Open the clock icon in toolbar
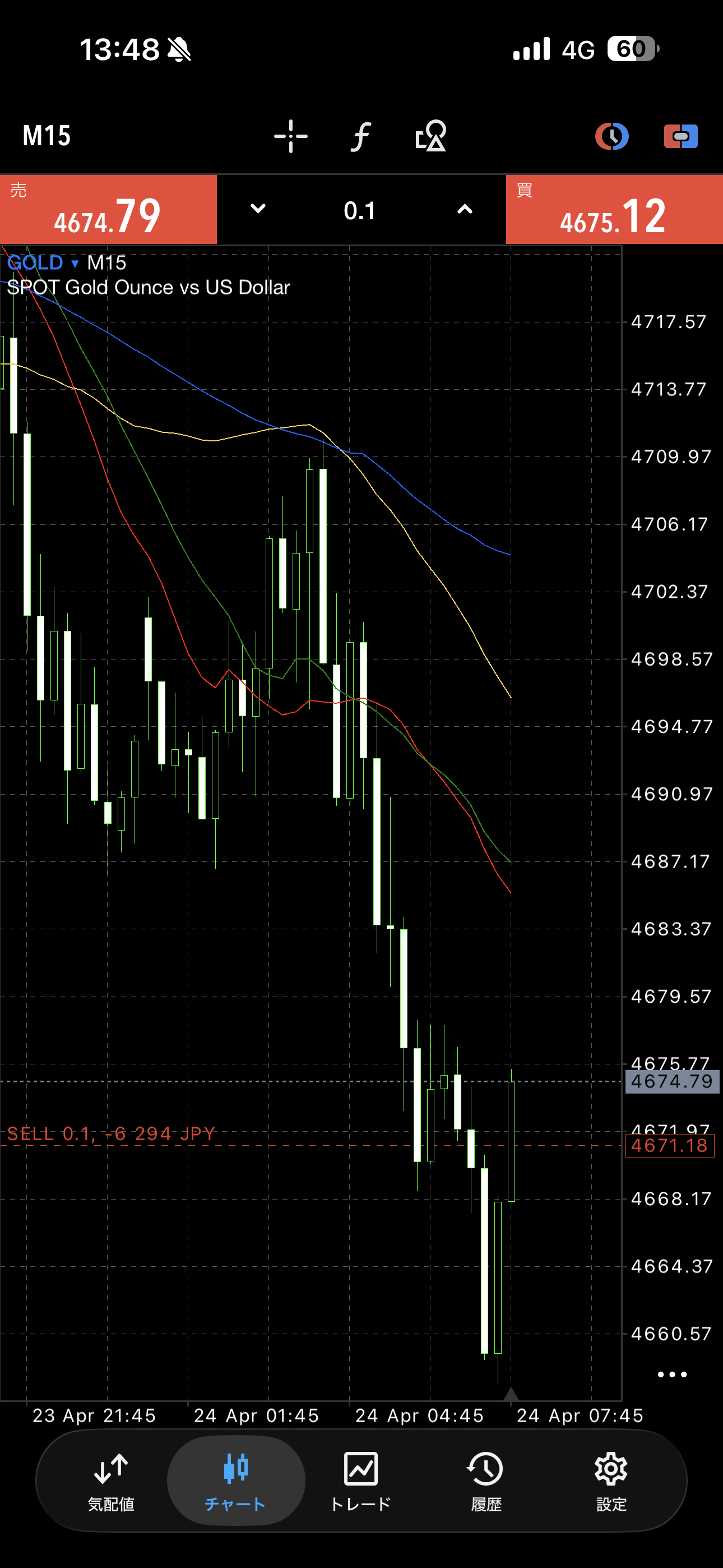 coord(611,136)
